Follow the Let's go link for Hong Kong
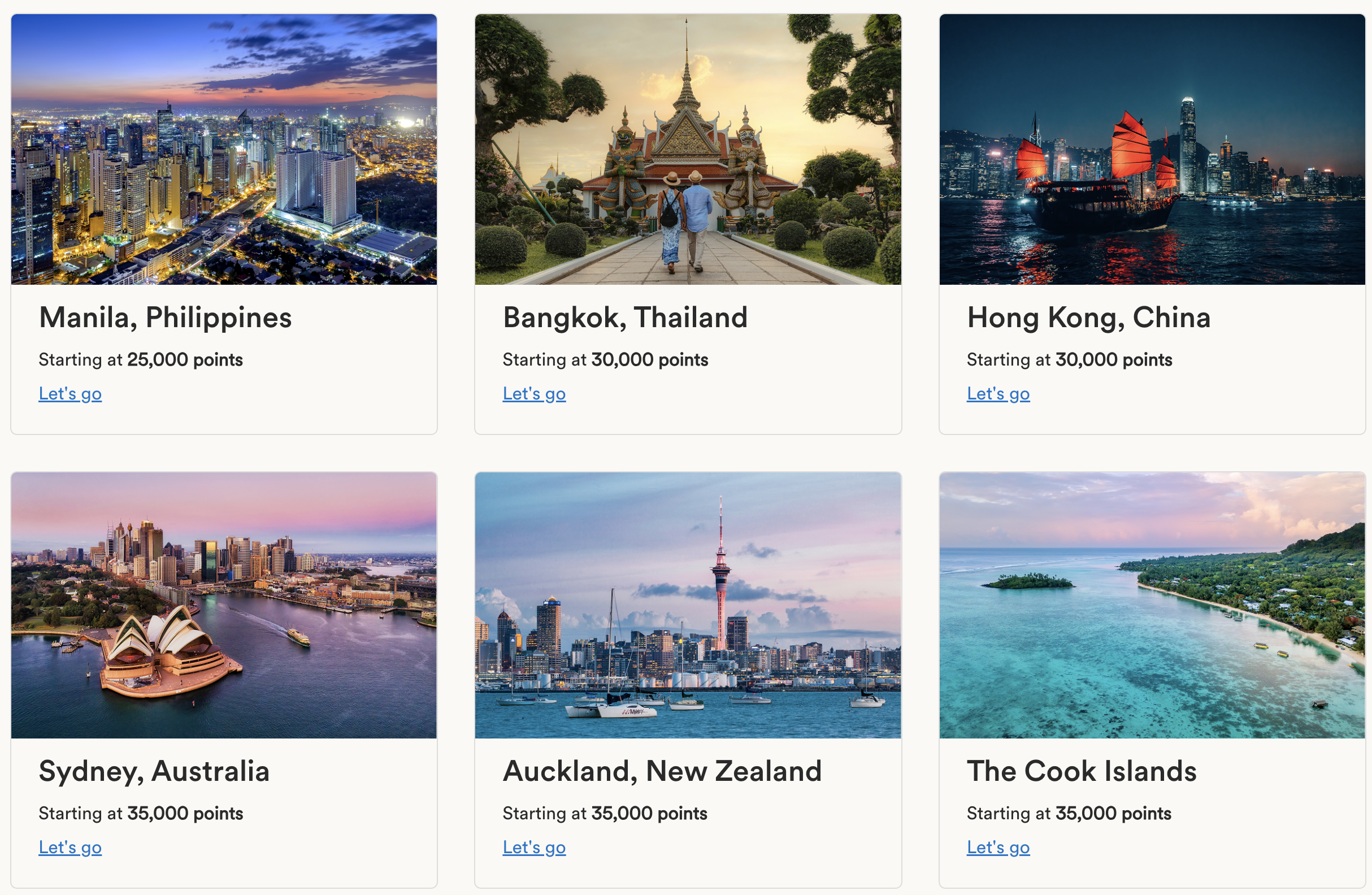The width and height of the screenshot is (1372, 895). 998,394
